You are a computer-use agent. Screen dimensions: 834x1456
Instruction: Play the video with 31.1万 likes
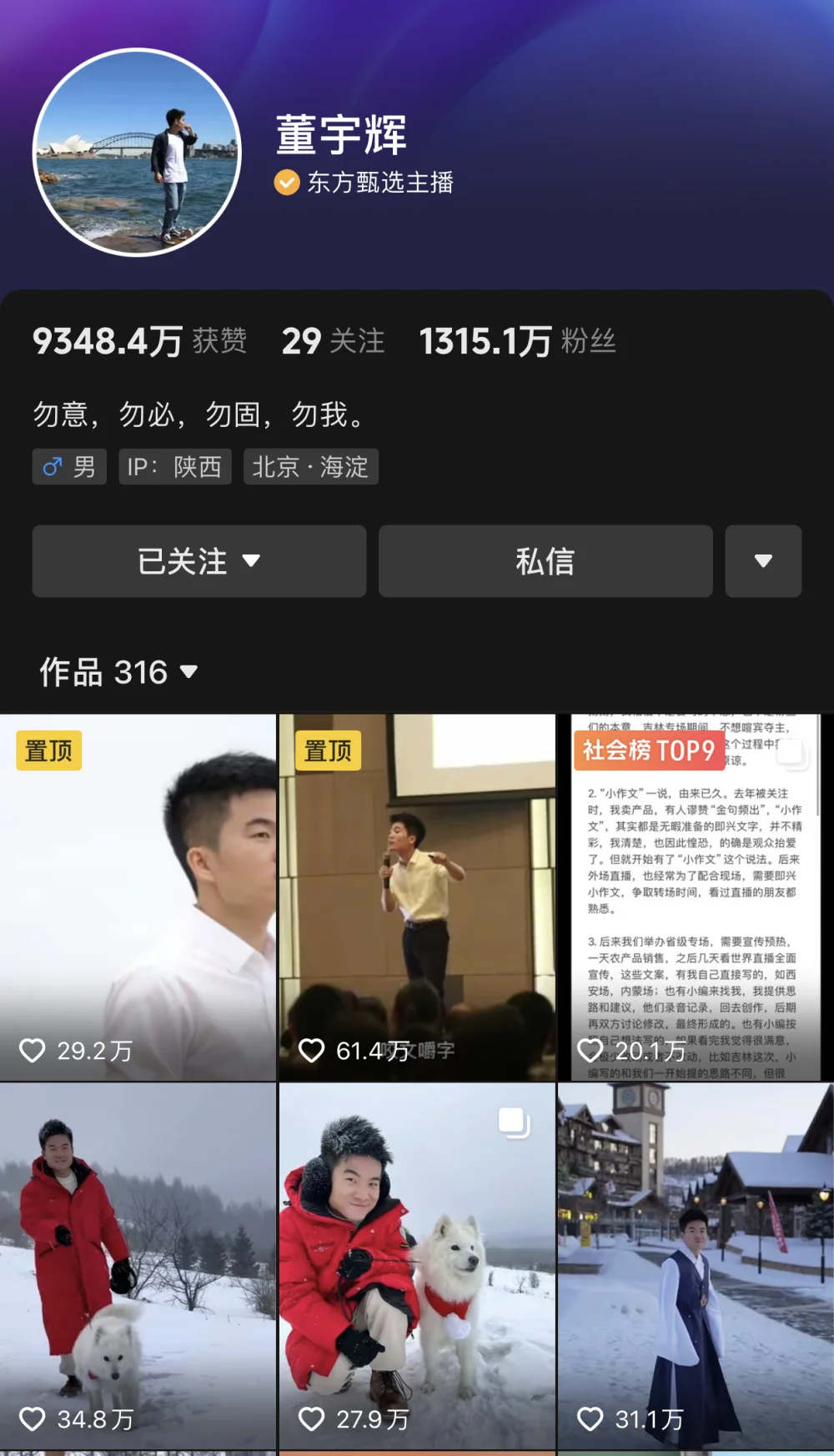[696, 1266]
